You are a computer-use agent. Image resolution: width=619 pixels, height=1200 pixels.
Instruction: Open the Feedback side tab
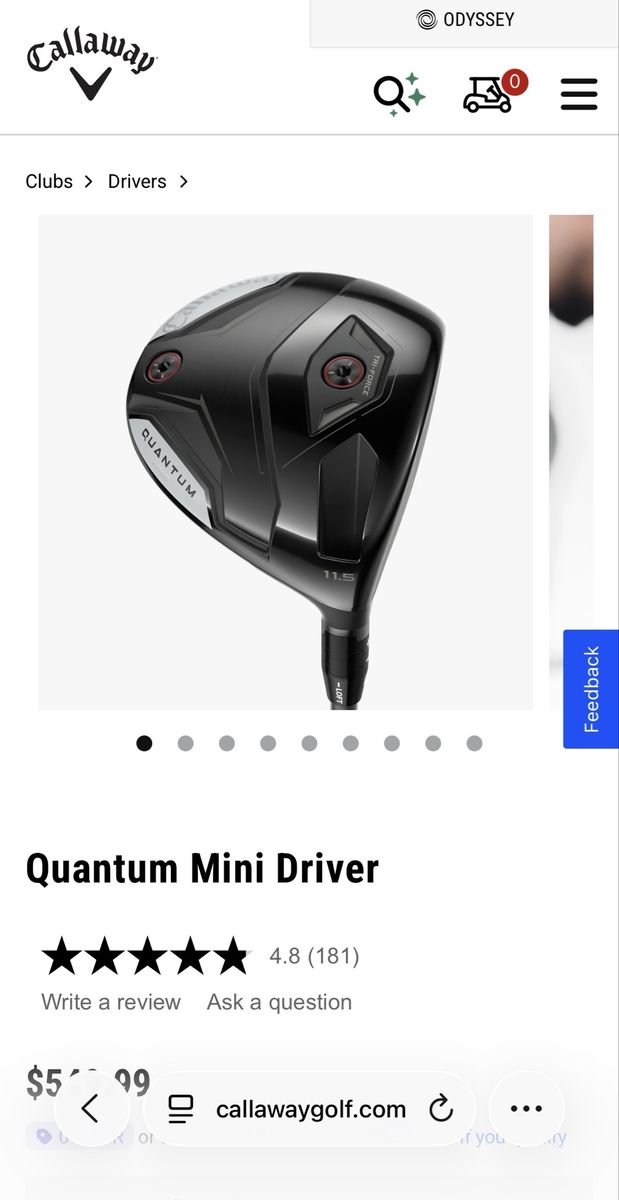[591, 689]
